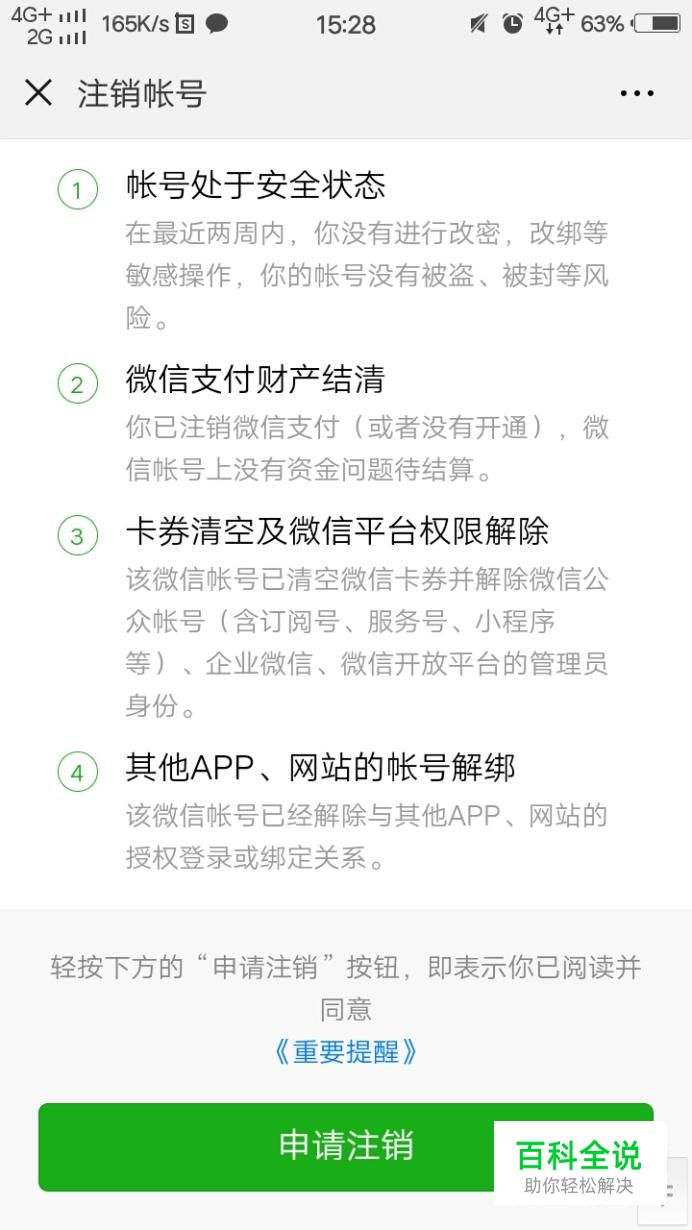692x1230 pixels.
Task: Open the three-dot overflow menu
Action: (x=637, y=94)
